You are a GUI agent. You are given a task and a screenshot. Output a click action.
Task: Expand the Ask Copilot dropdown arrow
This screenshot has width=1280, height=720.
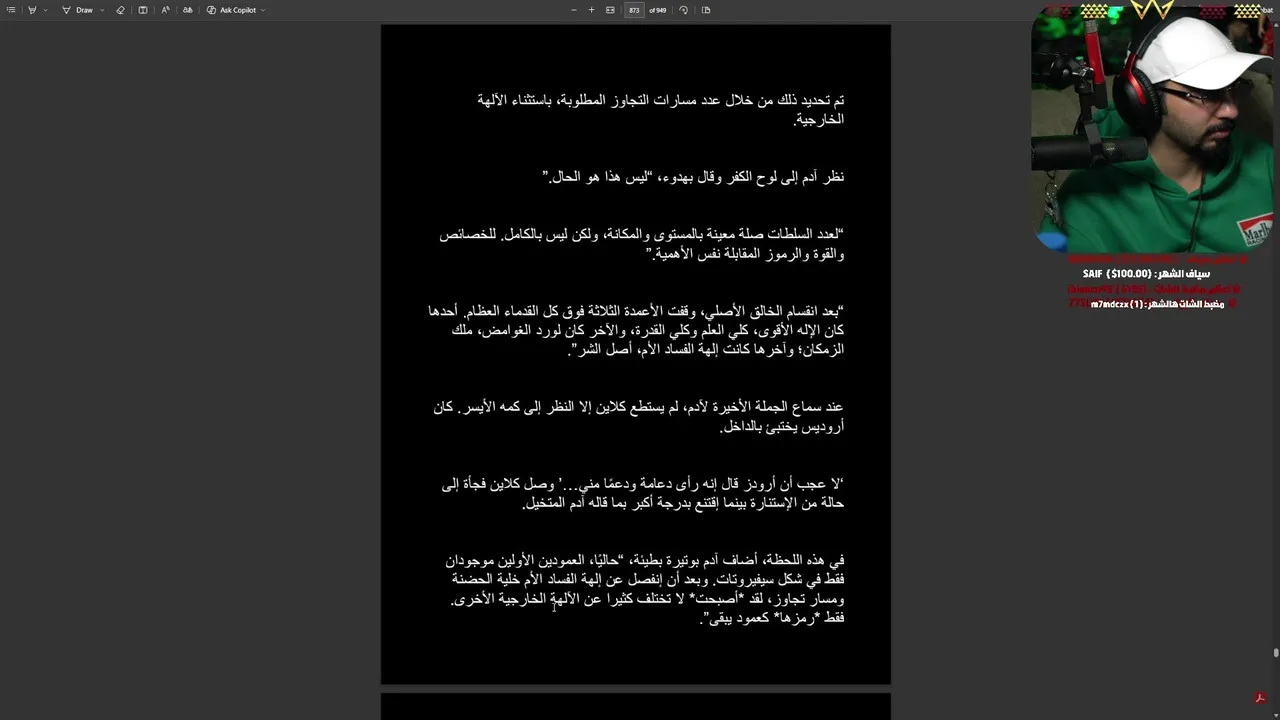click(x=263, y=10)
